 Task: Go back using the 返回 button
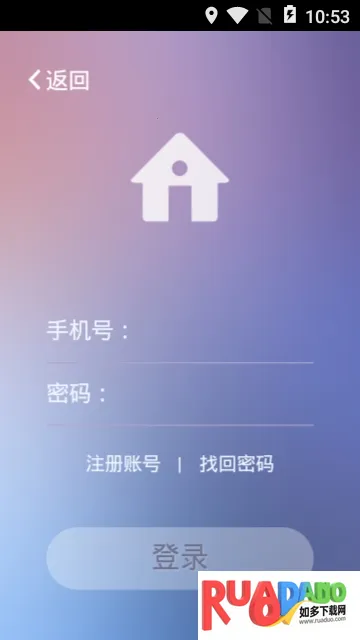click(x=59, y=80)
